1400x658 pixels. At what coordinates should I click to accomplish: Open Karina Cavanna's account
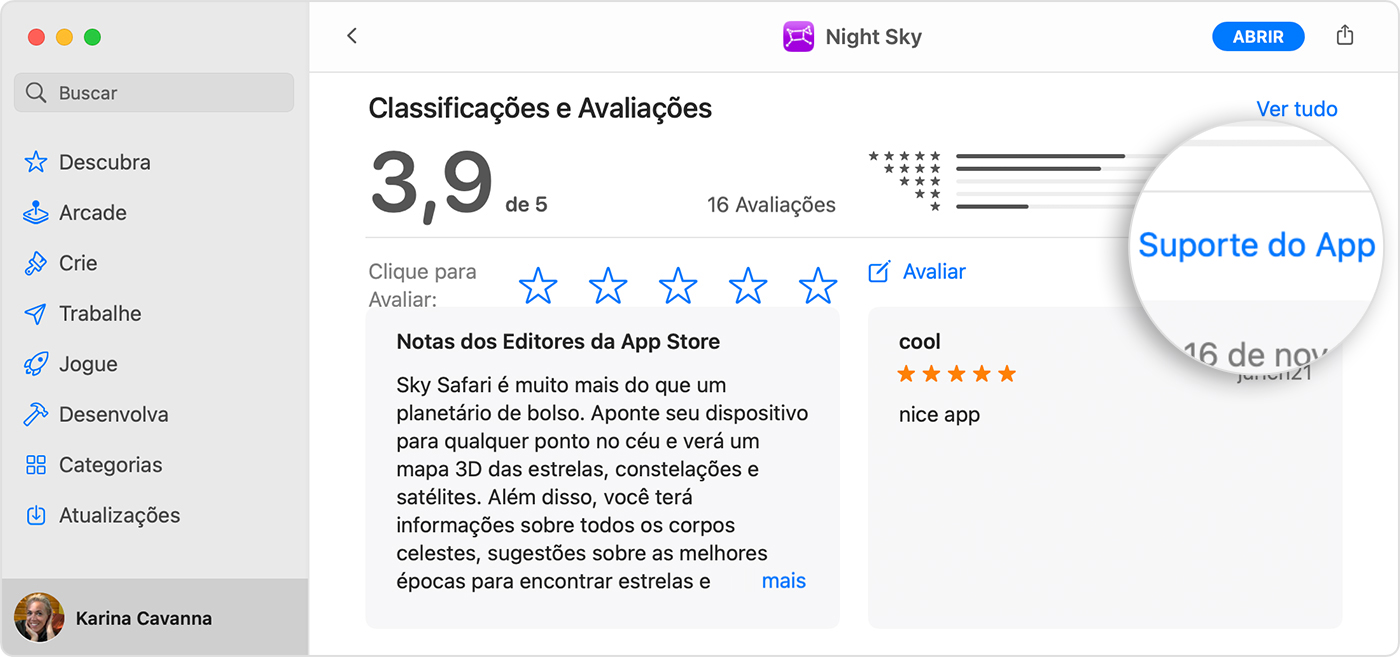[143, 618]
